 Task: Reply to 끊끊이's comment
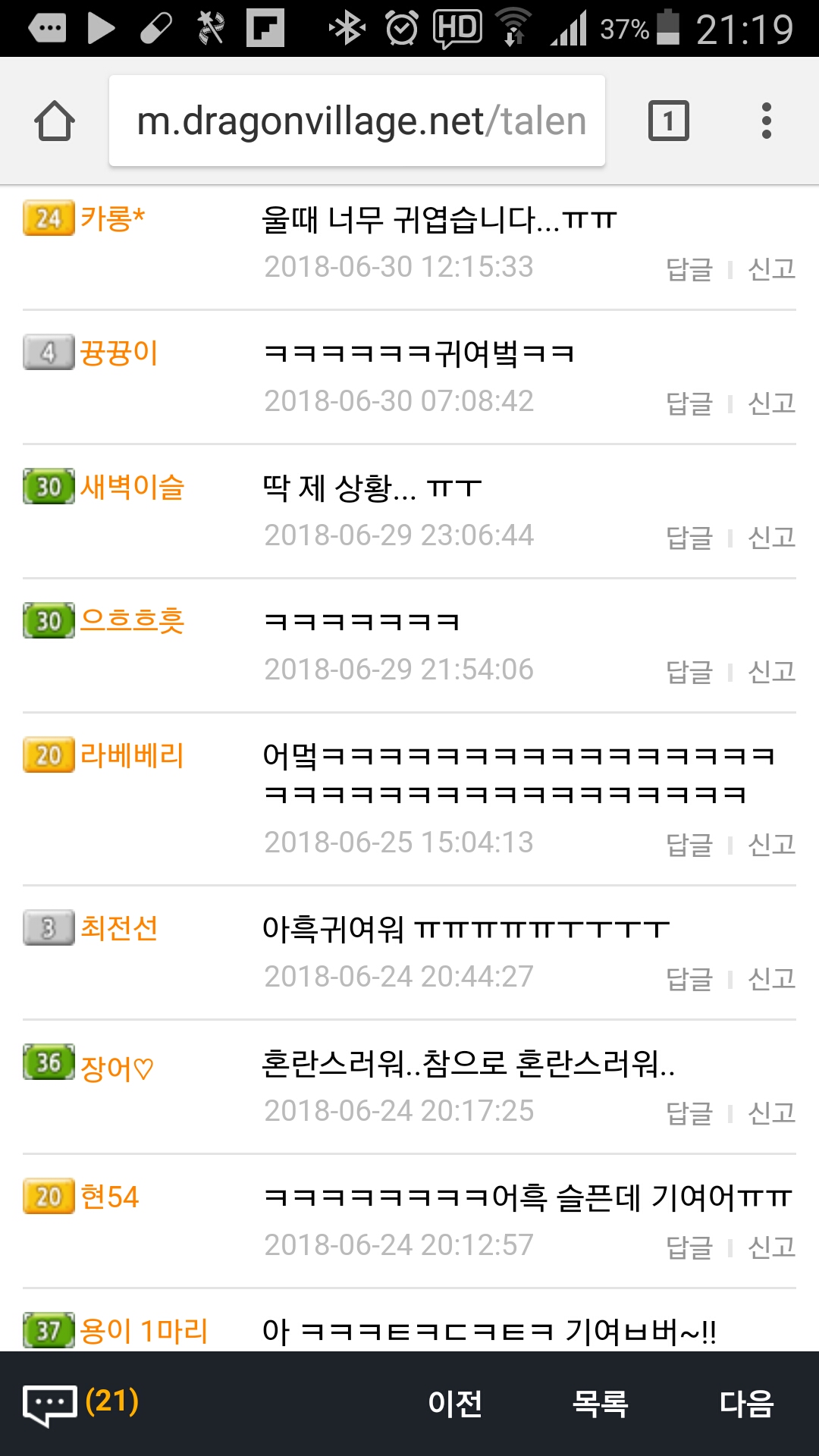pos(689,403)
